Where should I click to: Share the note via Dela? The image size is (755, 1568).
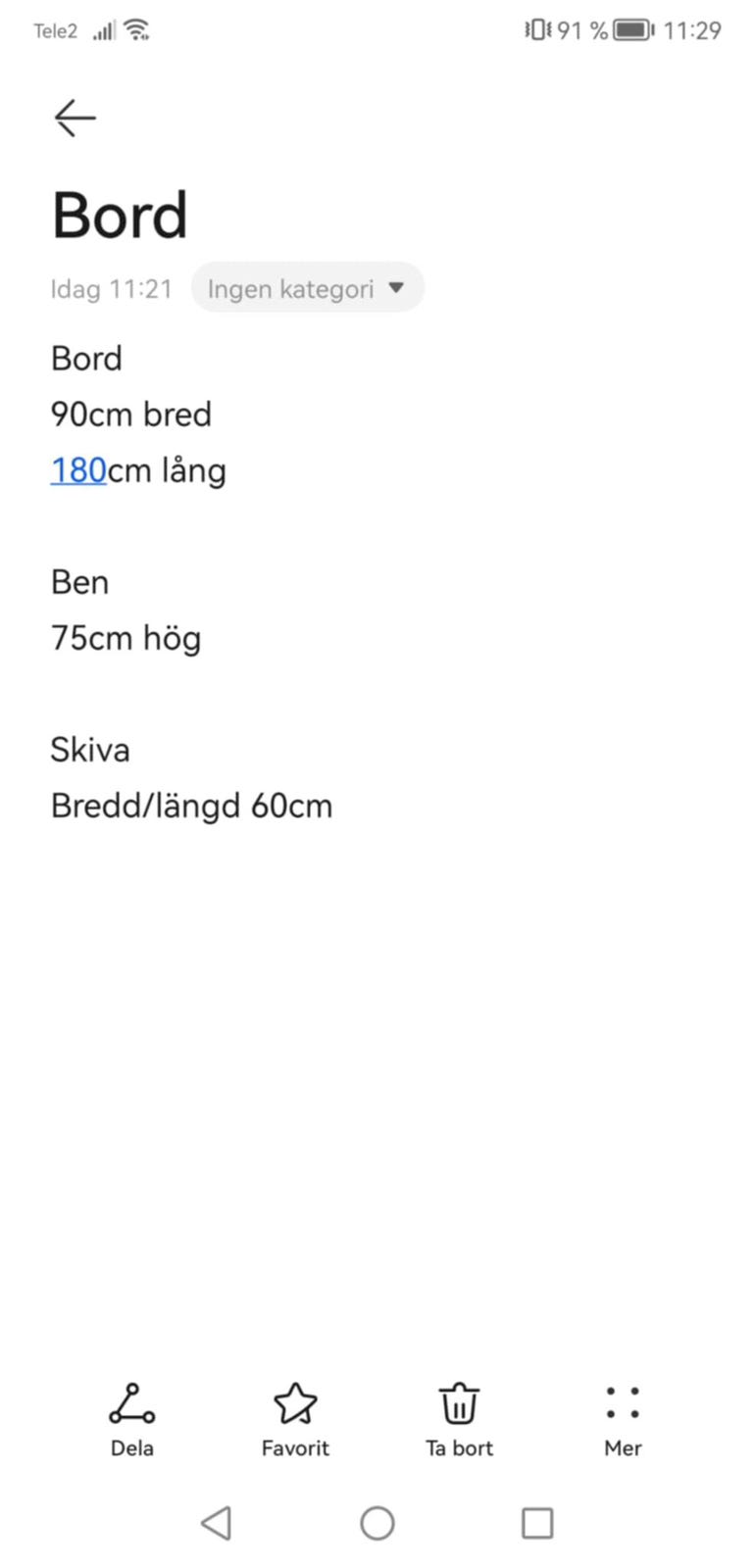[x=131, y=1420]
